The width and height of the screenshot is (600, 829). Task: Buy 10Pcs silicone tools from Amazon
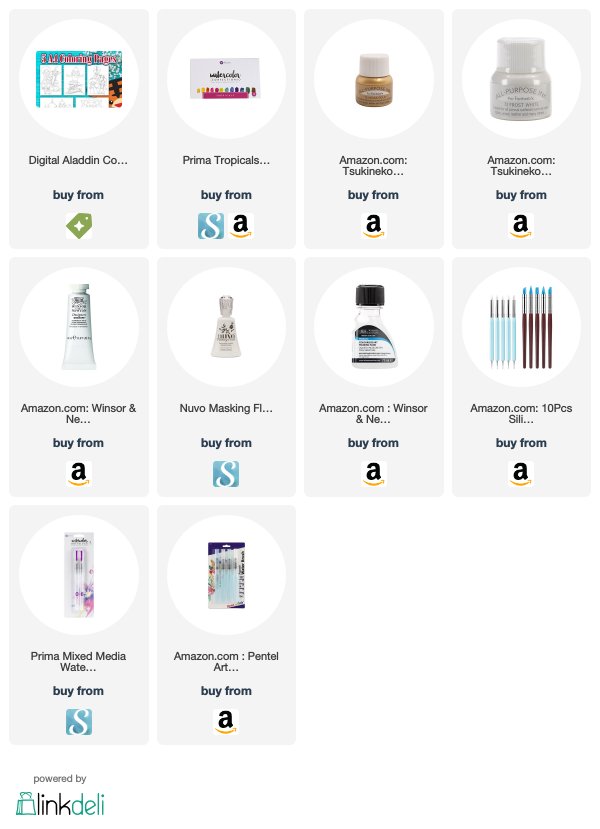click(x=520, y=474)
